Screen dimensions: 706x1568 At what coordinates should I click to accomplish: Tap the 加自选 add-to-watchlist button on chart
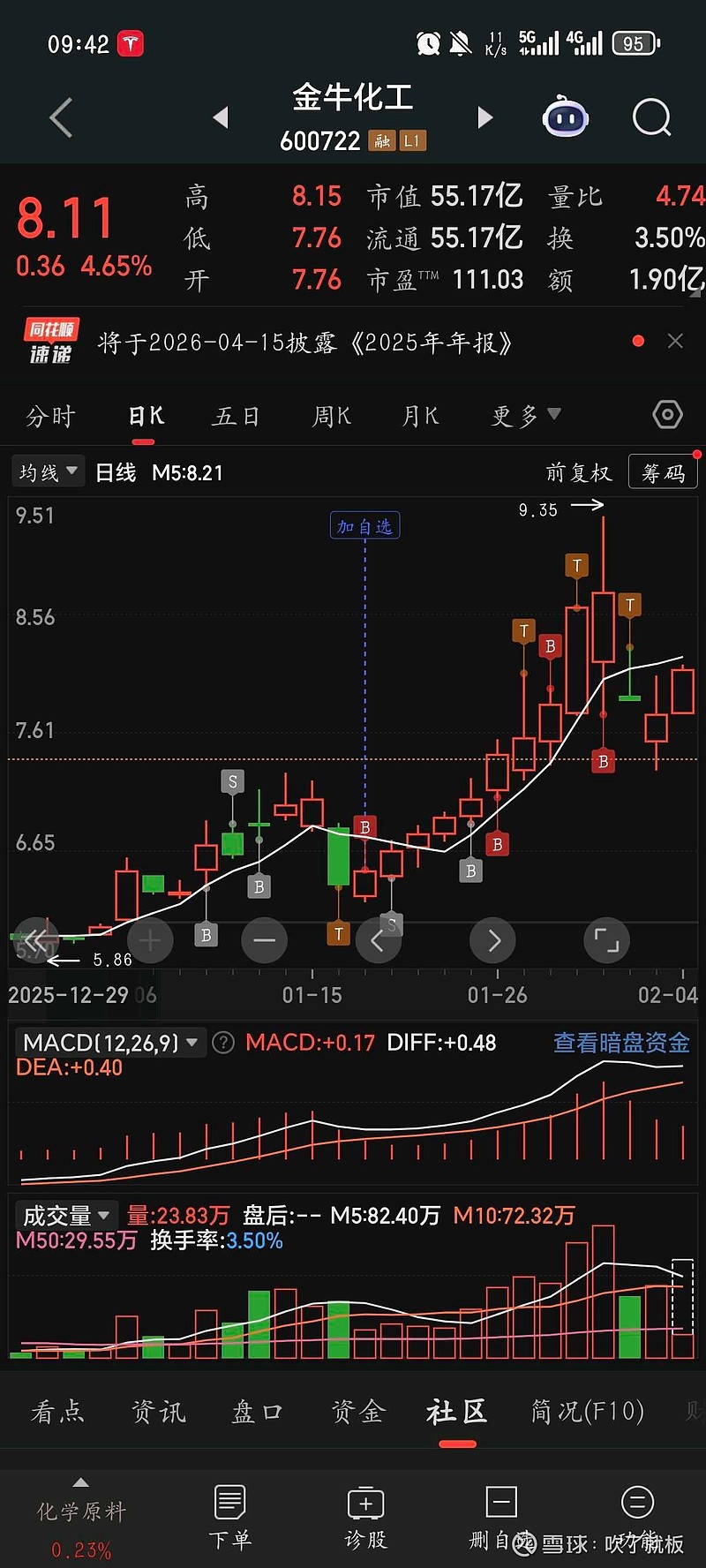[x=364, y=525]
